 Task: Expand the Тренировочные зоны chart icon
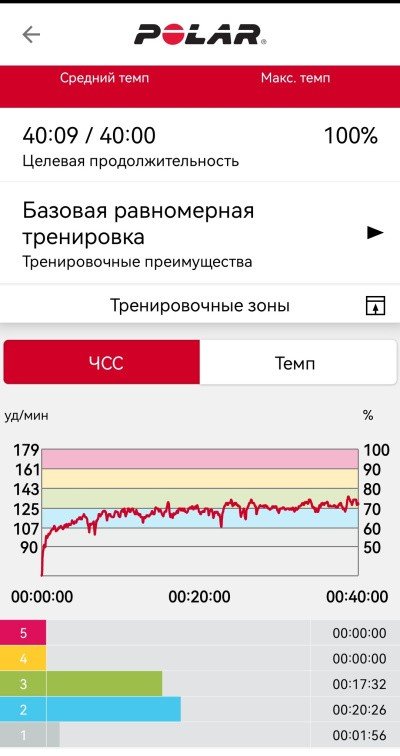[375, 306]
